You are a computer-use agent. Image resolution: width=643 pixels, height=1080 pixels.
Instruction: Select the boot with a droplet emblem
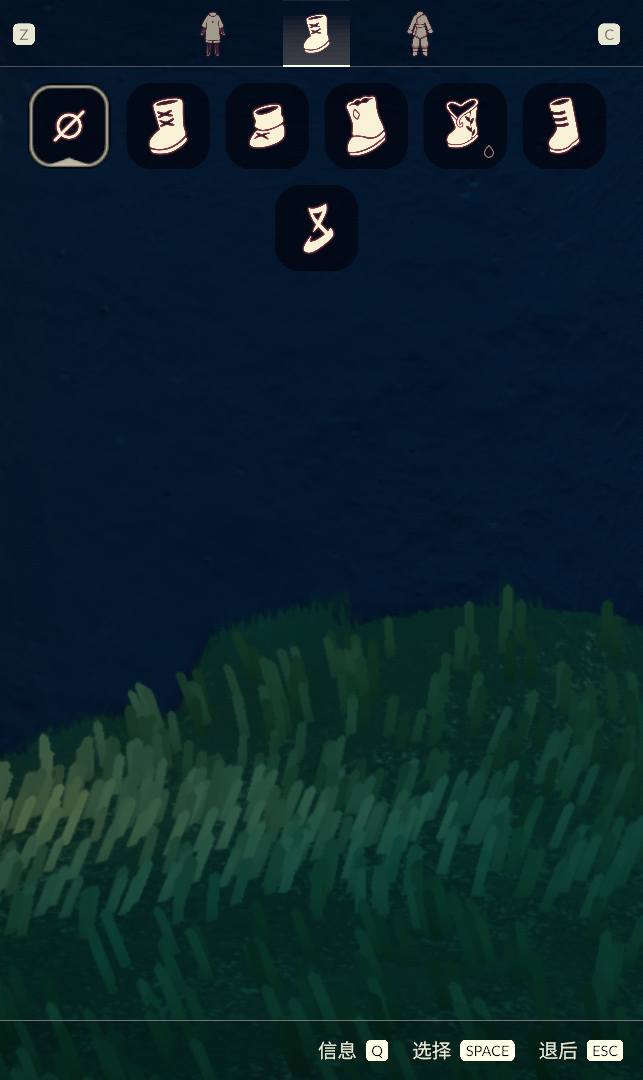click(366, 126)
